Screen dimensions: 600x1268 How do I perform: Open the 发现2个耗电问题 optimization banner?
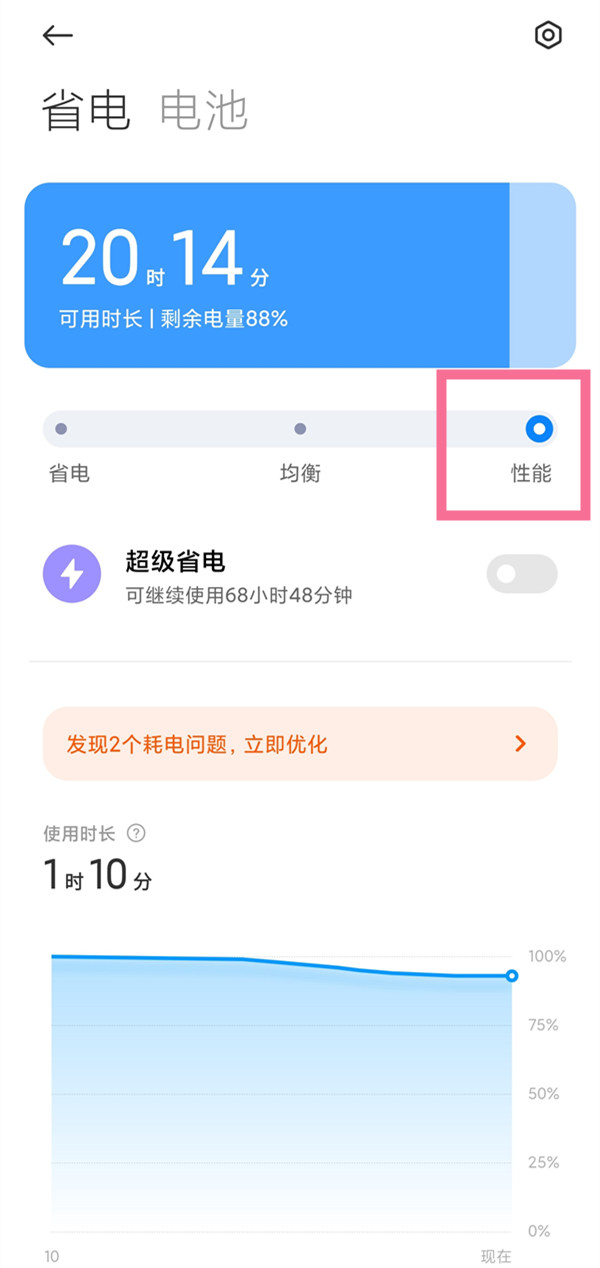[299, 744]
